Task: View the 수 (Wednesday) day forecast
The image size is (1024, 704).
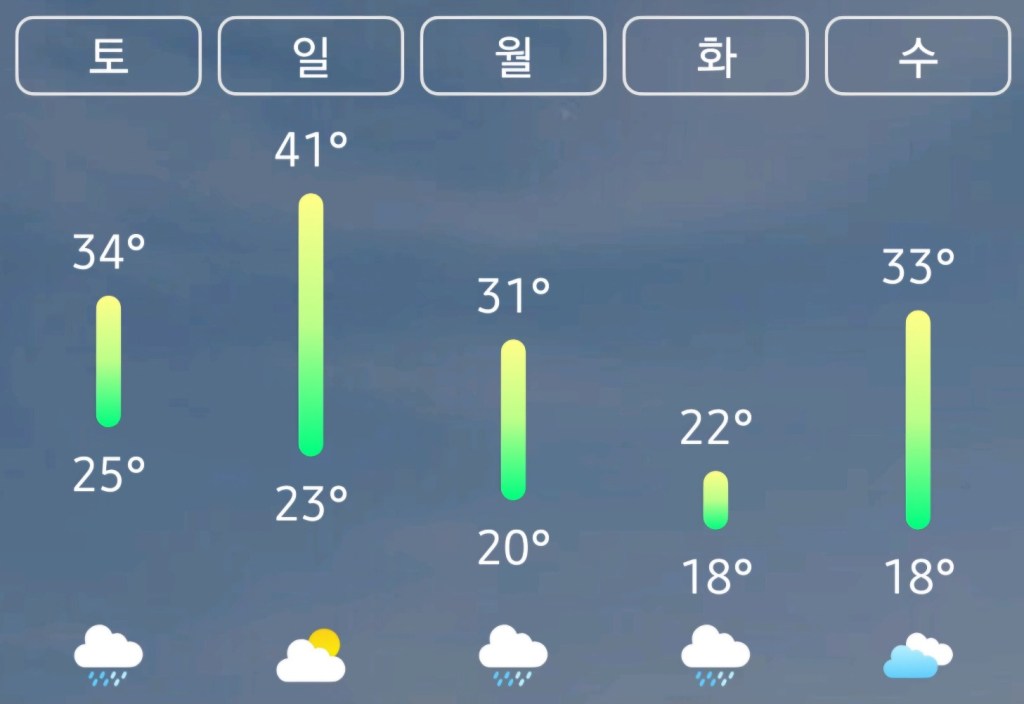Action: [917, 56]
